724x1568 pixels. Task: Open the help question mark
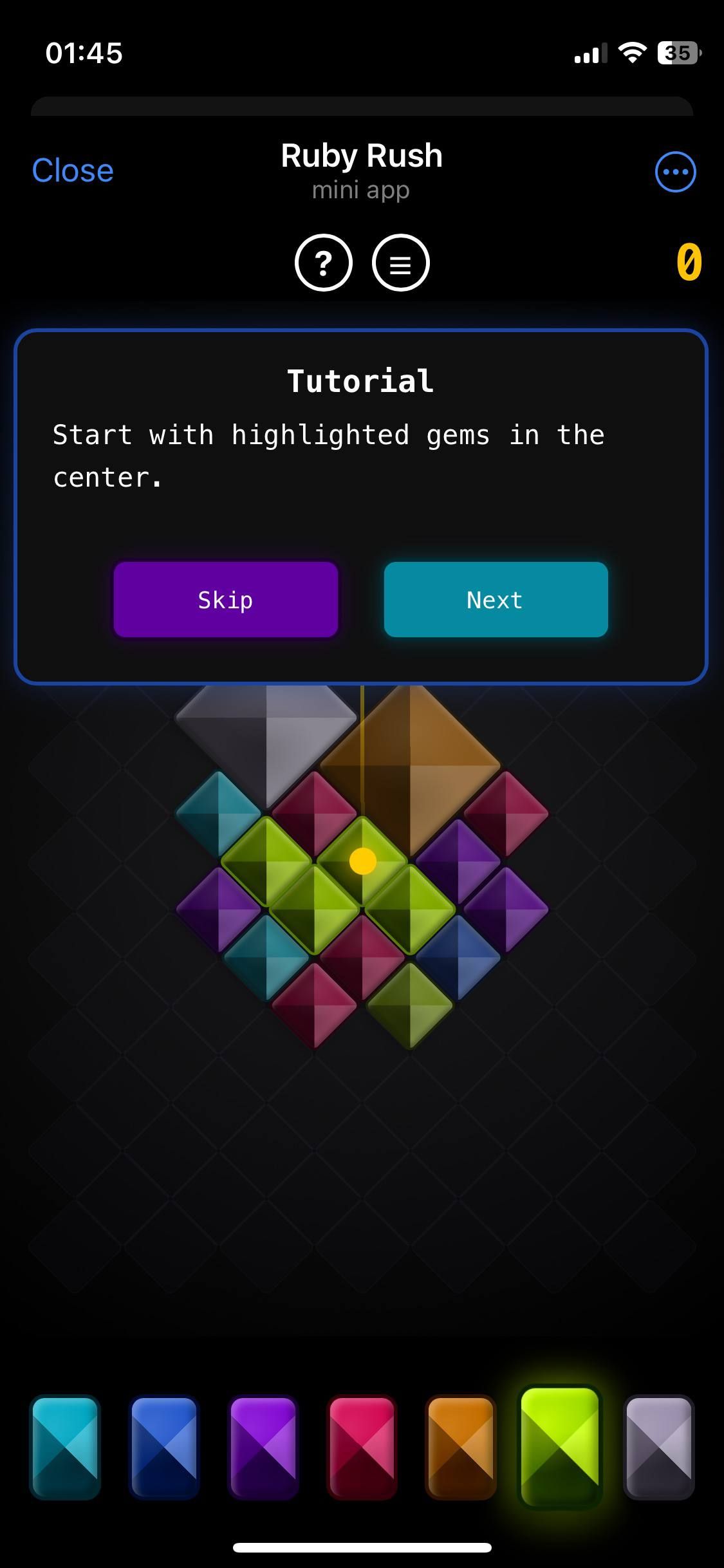pos(324,263)
